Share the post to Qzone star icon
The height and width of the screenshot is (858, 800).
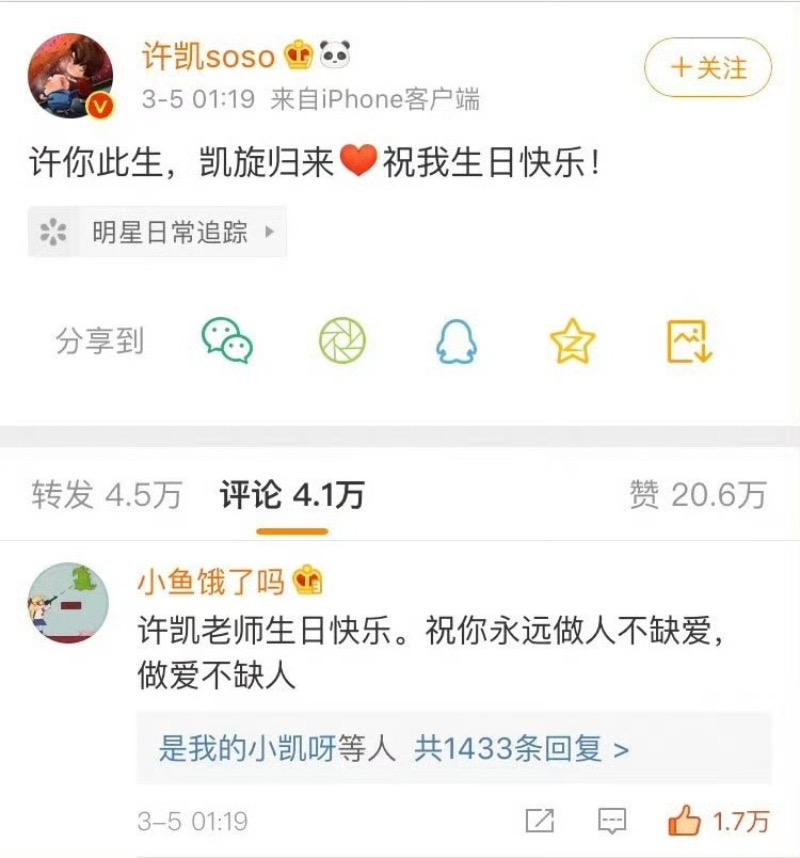(x=572, y=342)
